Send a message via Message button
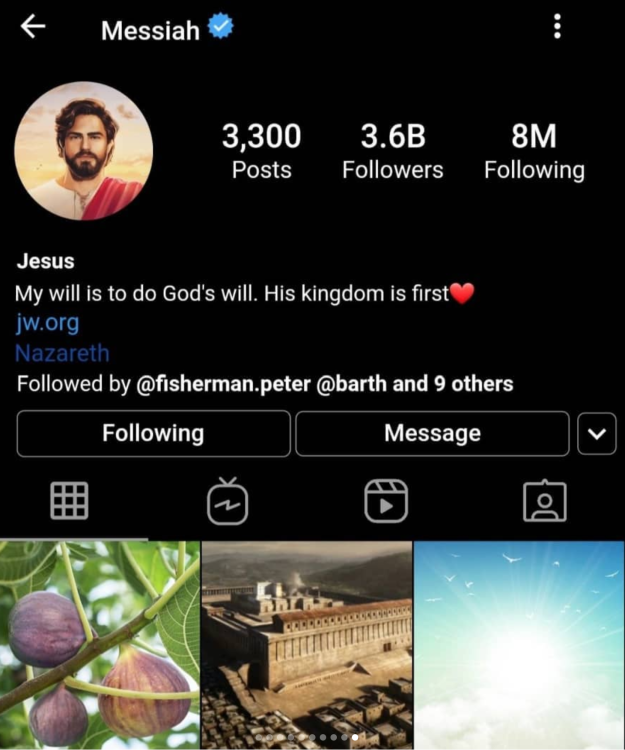 click(432, 433)
